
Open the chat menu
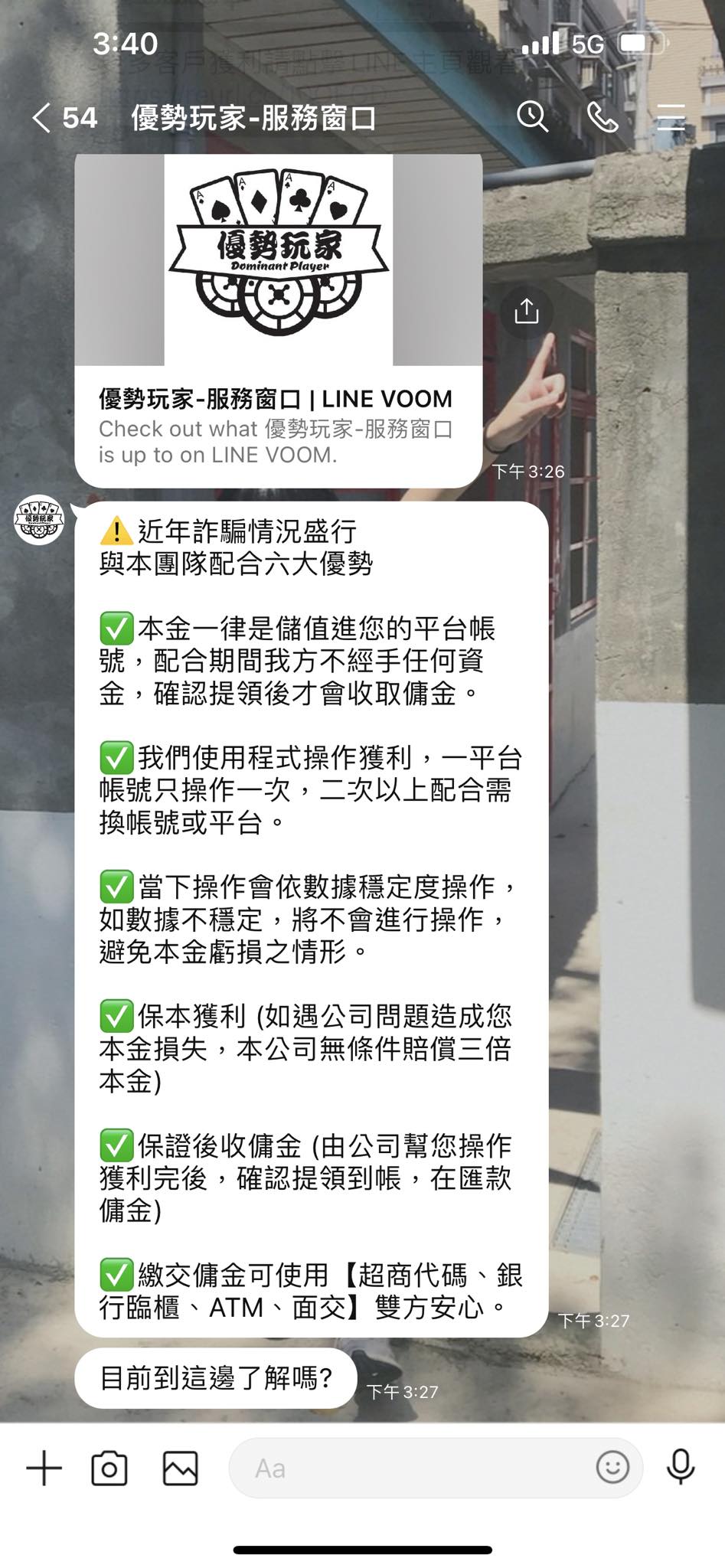click(x=671, y=117)
